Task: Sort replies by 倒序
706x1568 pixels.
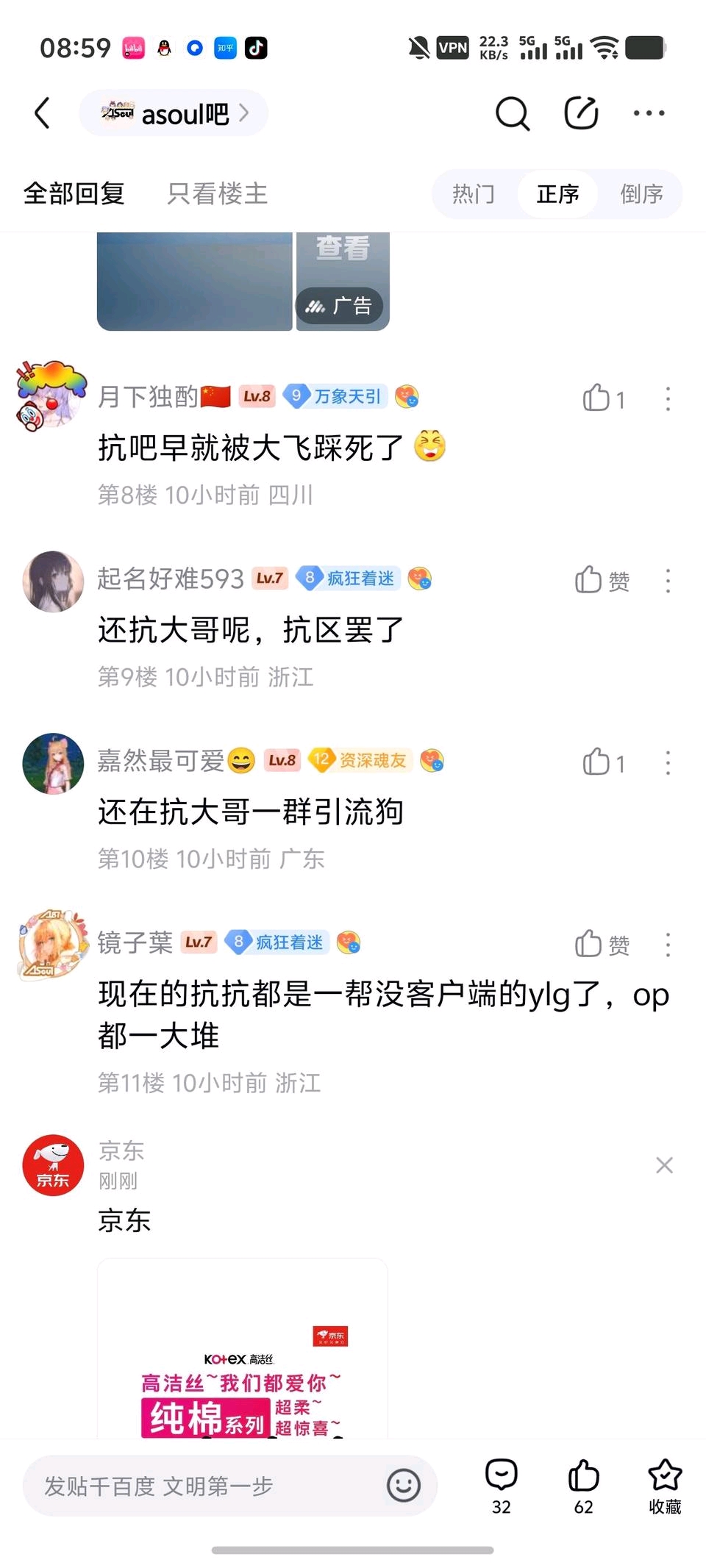Action: 641,194
